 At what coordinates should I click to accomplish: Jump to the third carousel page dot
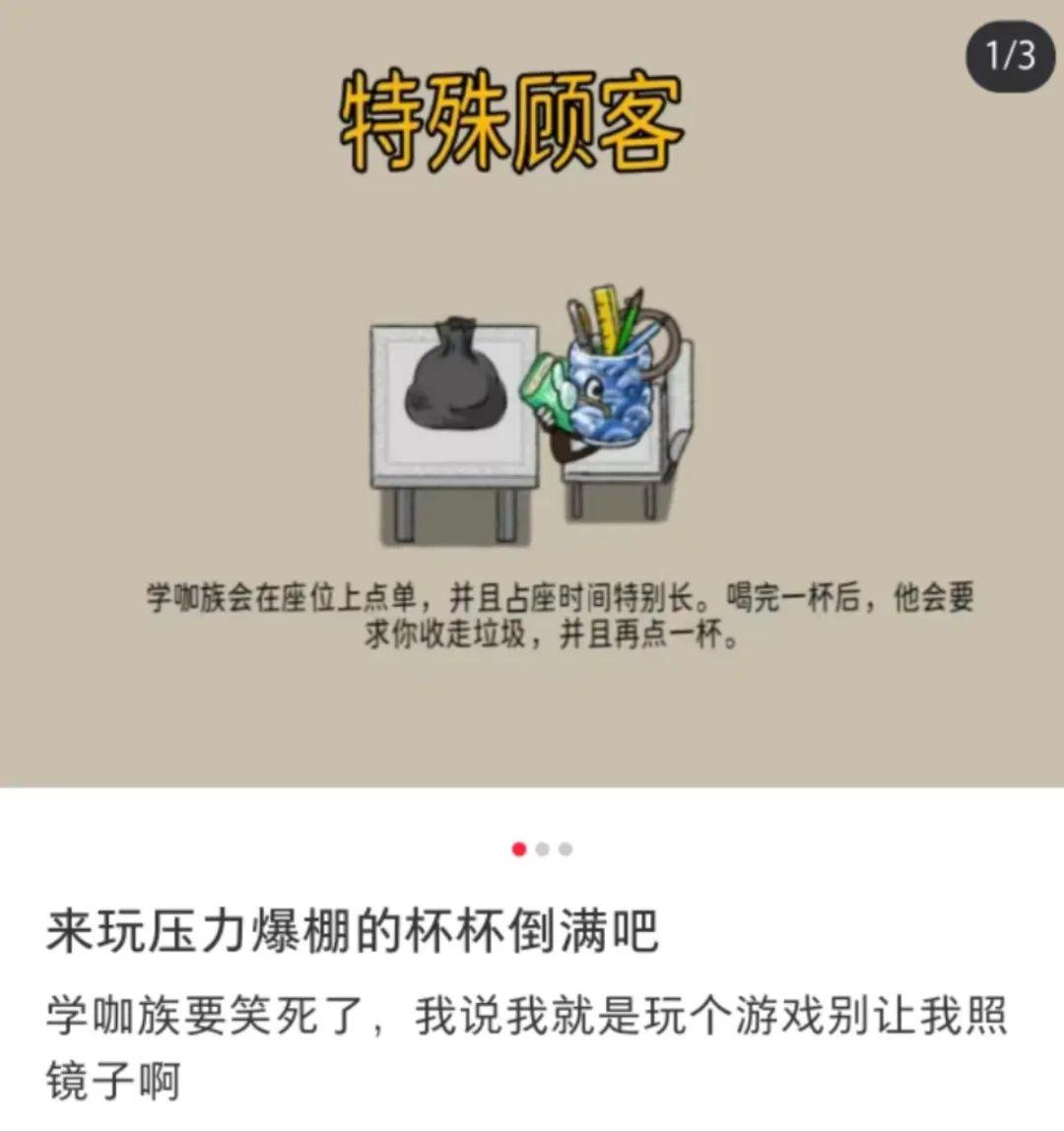point(565,849)
